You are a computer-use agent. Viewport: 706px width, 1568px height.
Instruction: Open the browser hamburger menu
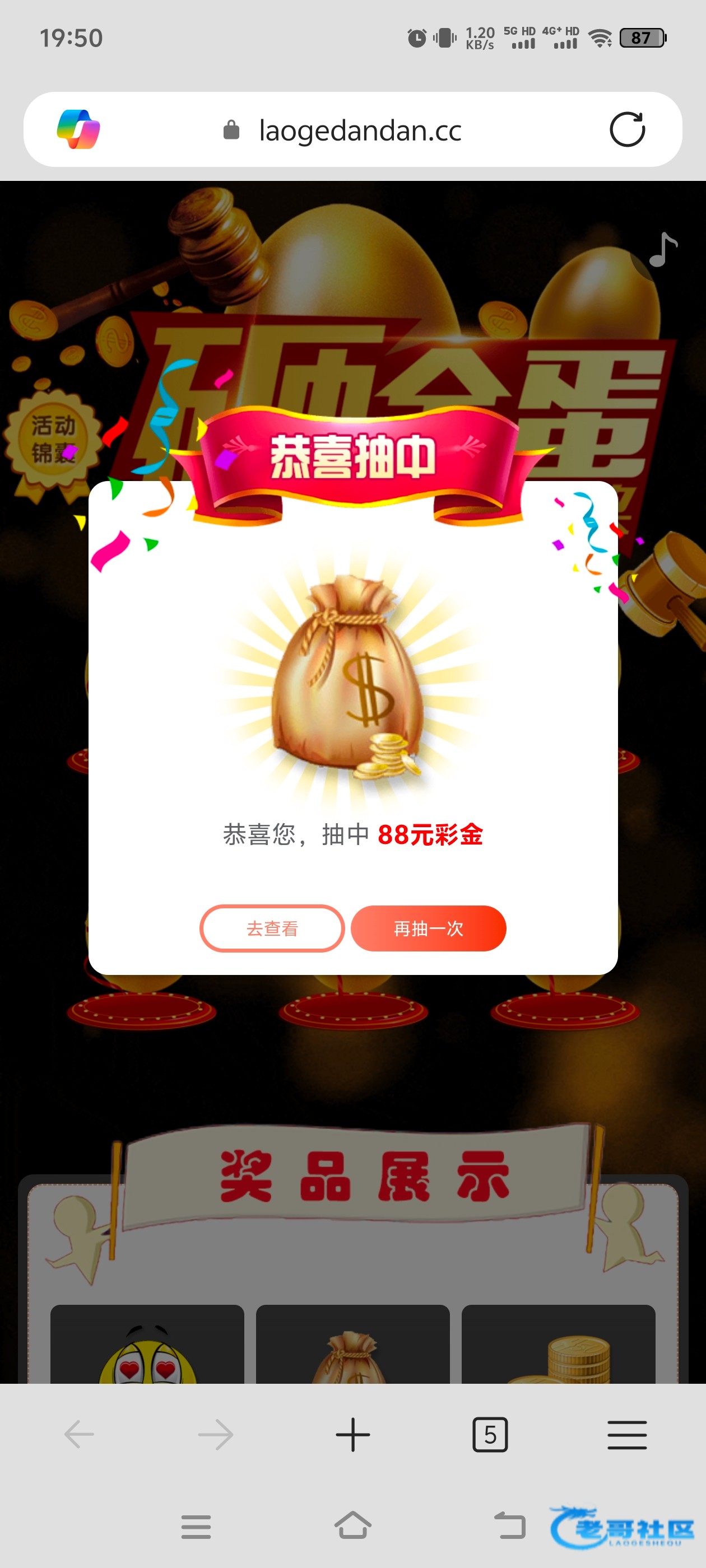[627, 1435]
